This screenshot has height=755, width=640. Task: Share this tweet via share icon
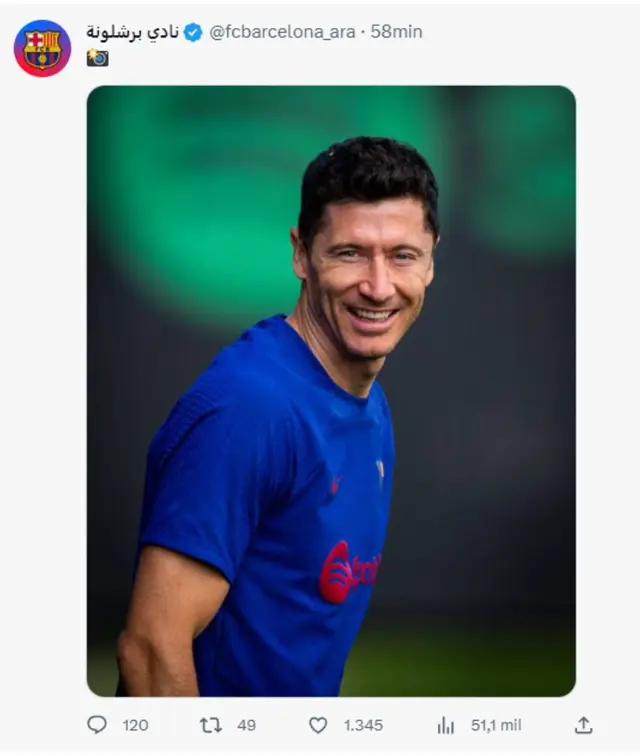[584, 725]
